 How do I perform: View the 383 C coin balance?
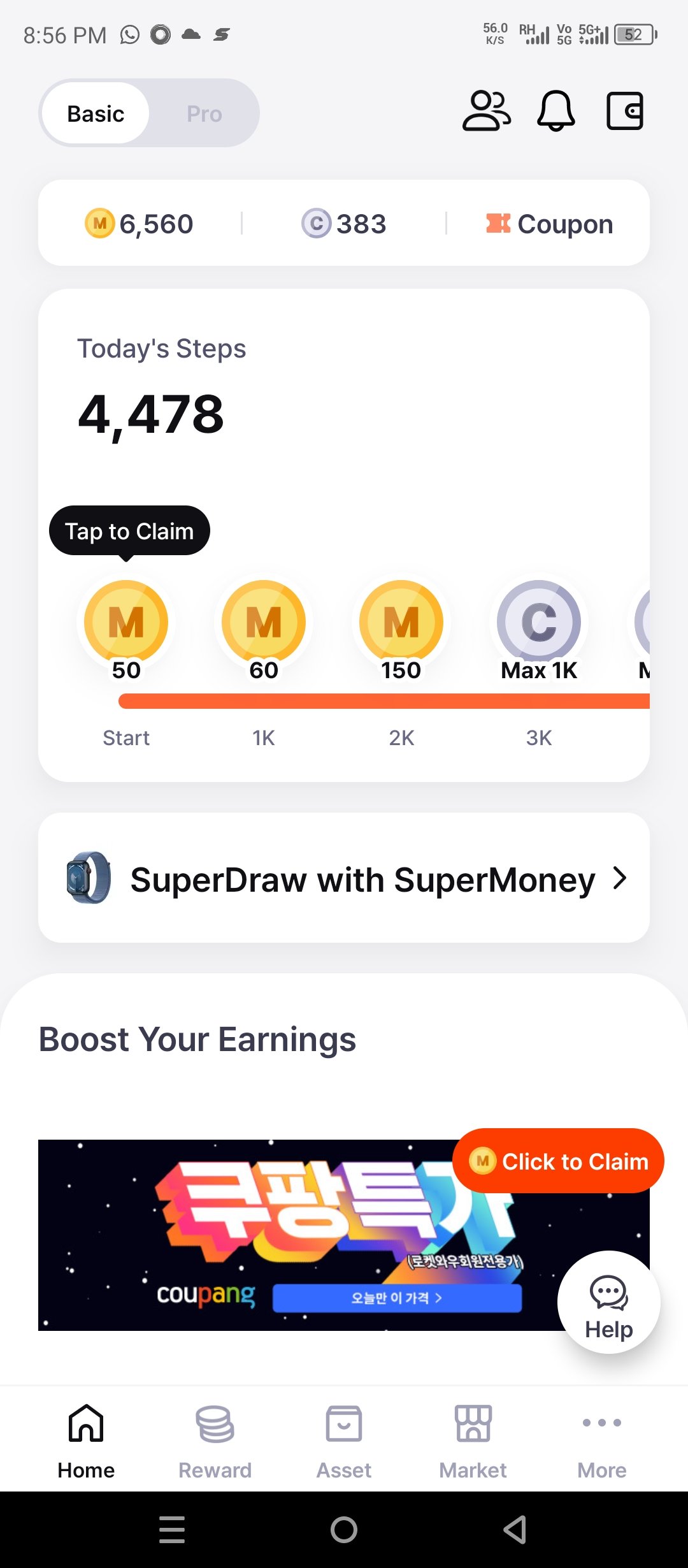(x=344, y=224)
